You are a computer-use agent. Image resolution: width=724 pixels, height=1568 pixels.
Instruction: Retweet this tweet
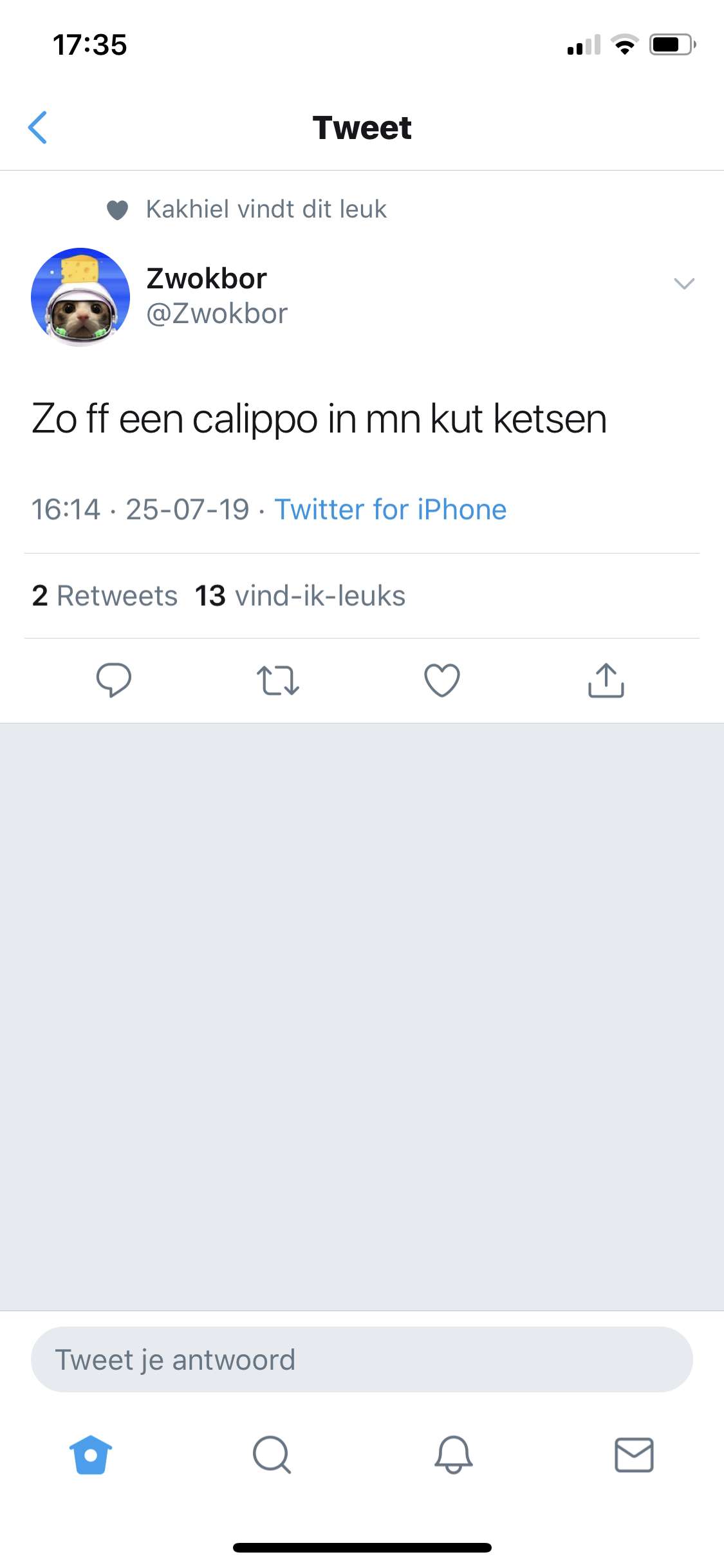(x=278, y=680)
